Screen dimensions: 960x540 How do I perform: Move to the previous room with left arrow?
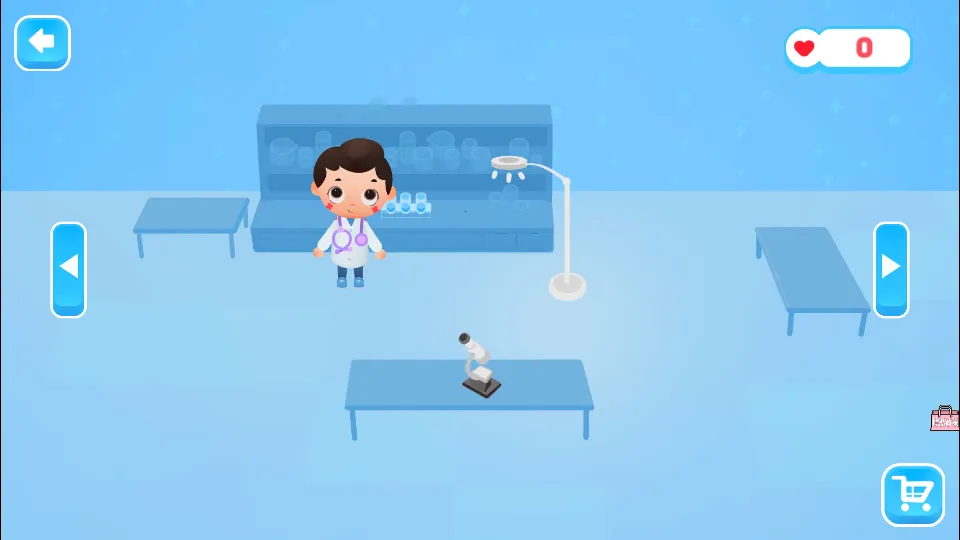click(68, 269)
